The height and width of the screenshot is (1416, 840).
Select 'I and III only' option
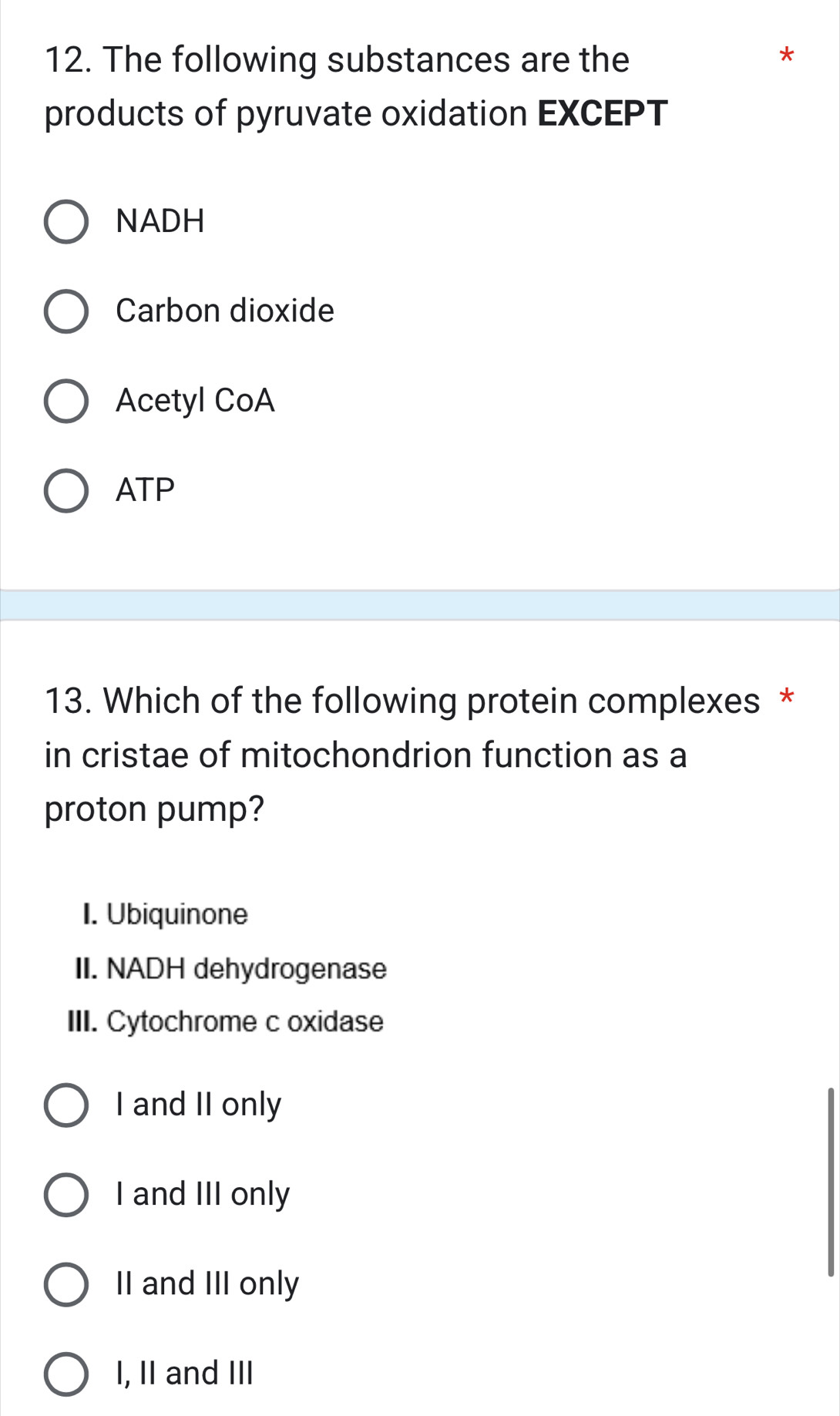coord(202,1194)
